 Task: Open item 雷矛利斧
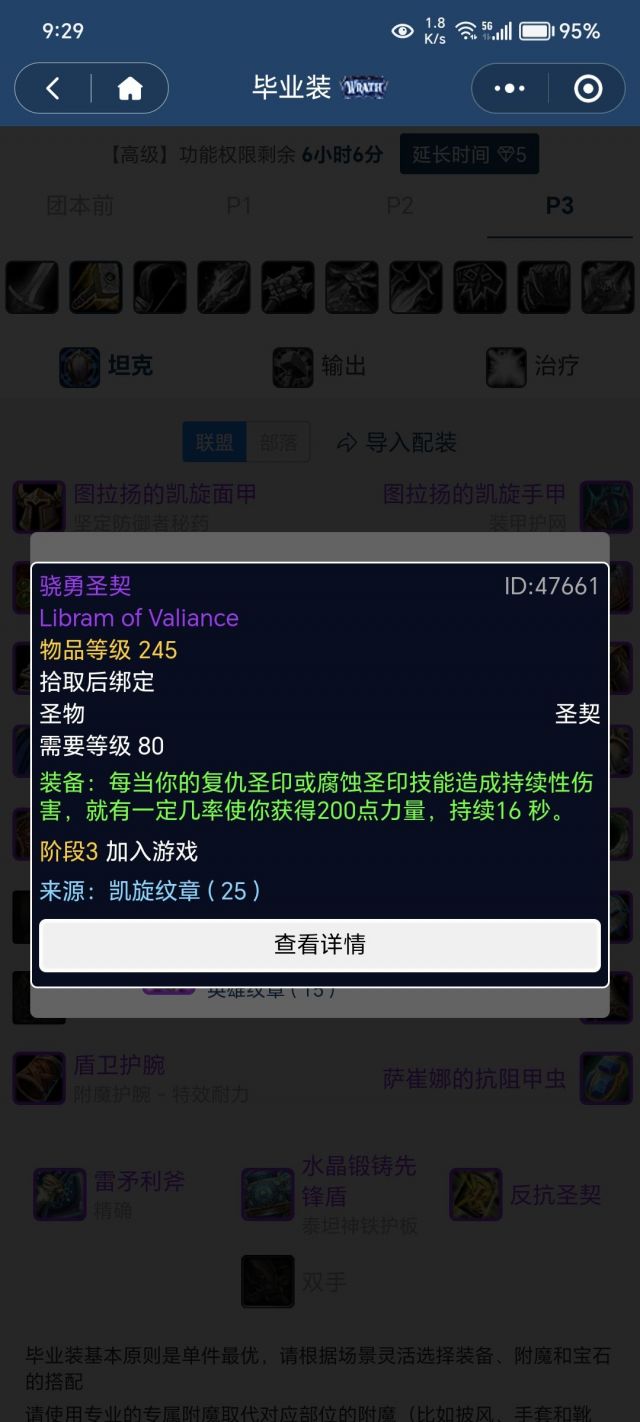(x=139, y=1182)
